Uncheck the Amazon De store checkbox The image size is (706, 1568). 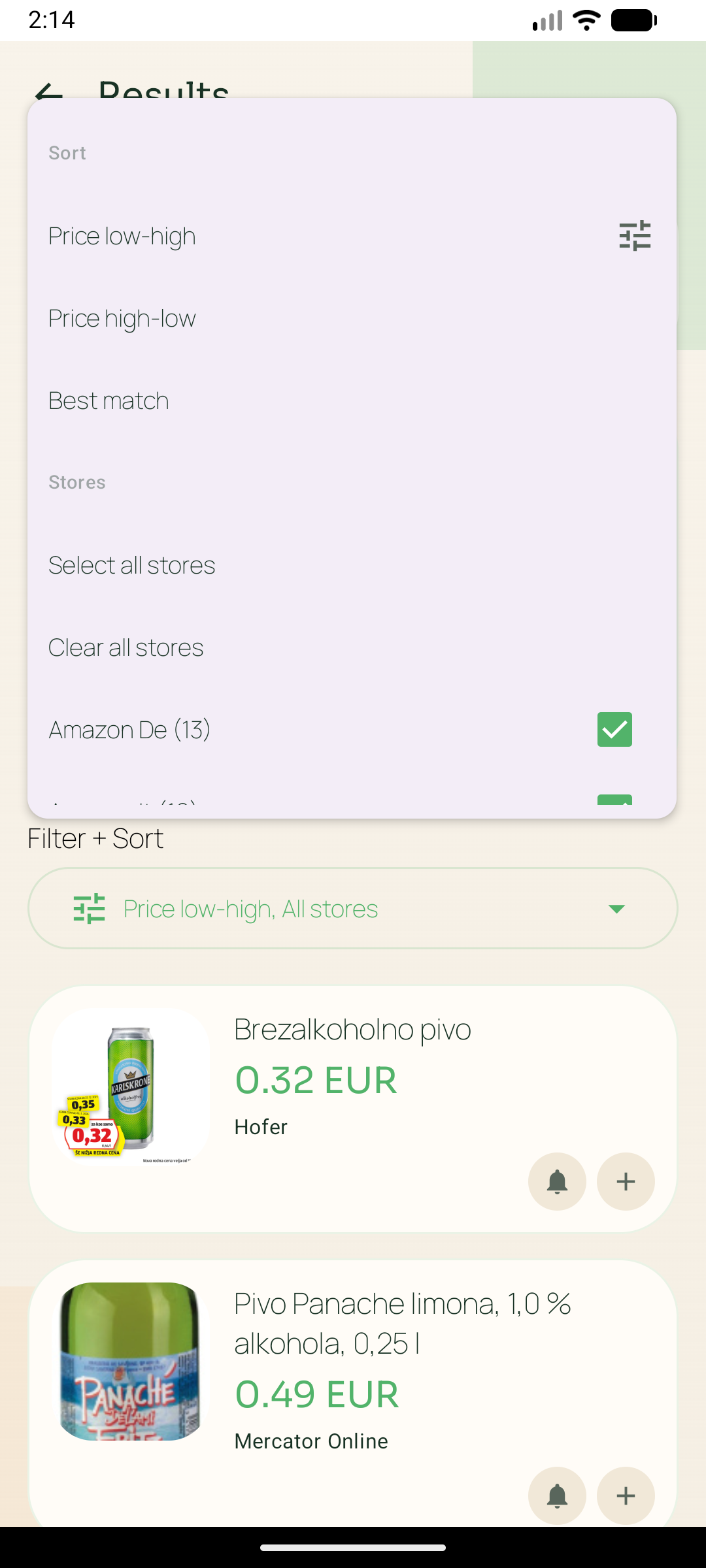(614, 729)
